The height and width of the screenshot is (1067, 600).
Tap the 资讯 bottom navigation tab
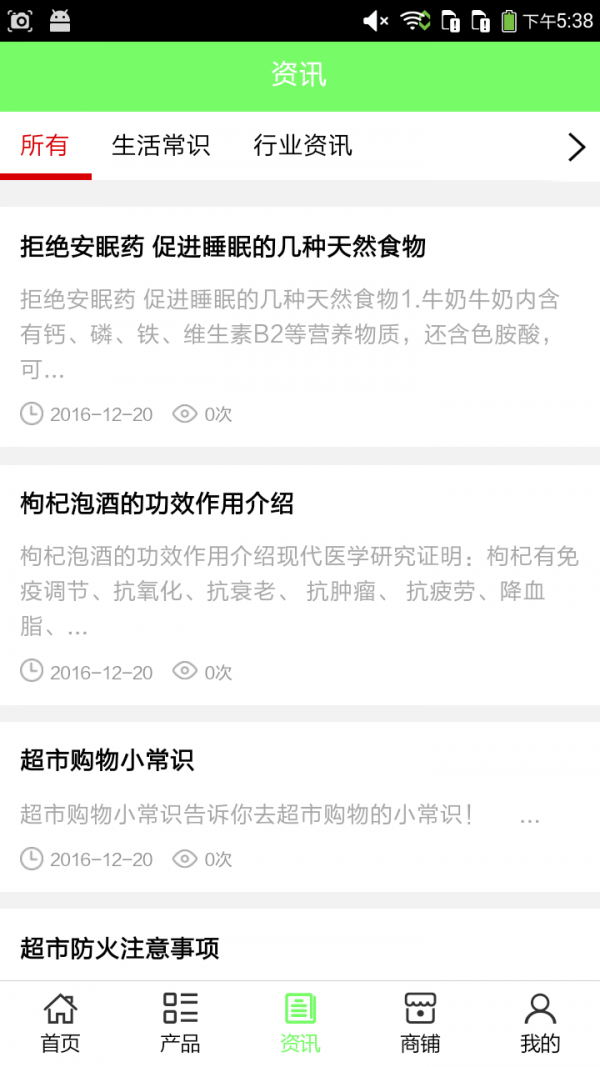(300, 1022)
